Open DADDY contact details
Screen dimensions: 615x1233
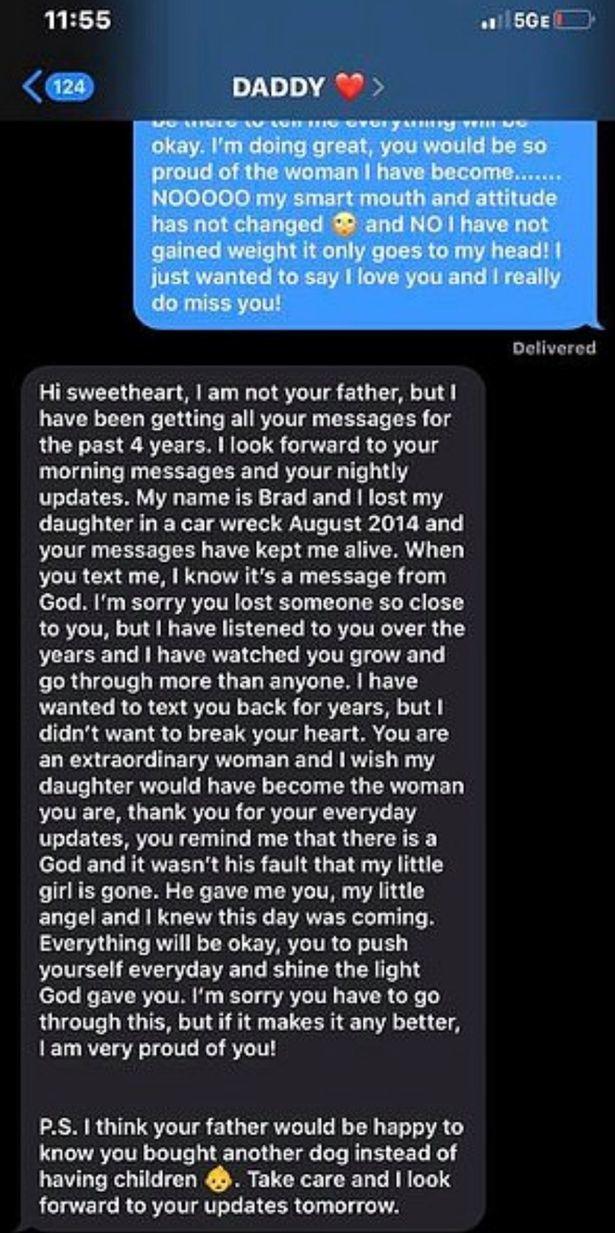pos(307,88)
